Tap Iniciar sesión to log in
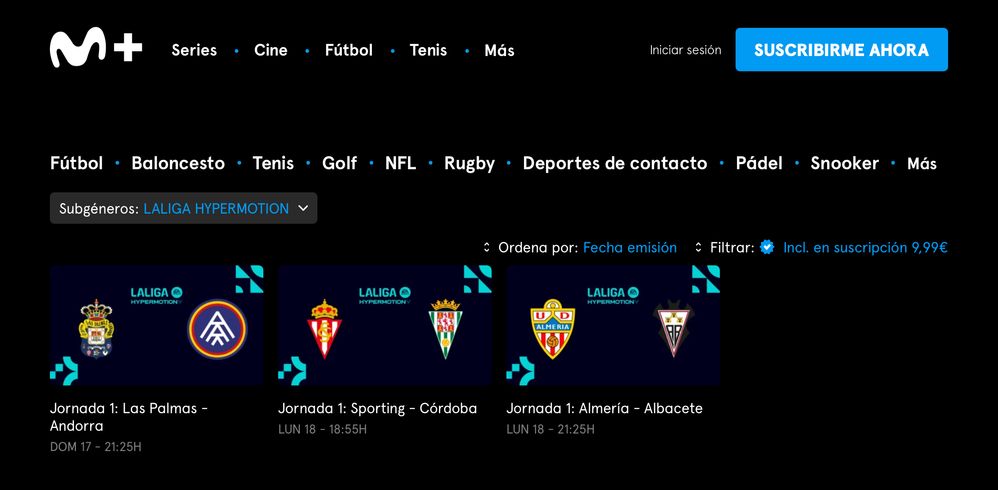The height and width of the screenshot is (490, 998). (x=685, y=50)
